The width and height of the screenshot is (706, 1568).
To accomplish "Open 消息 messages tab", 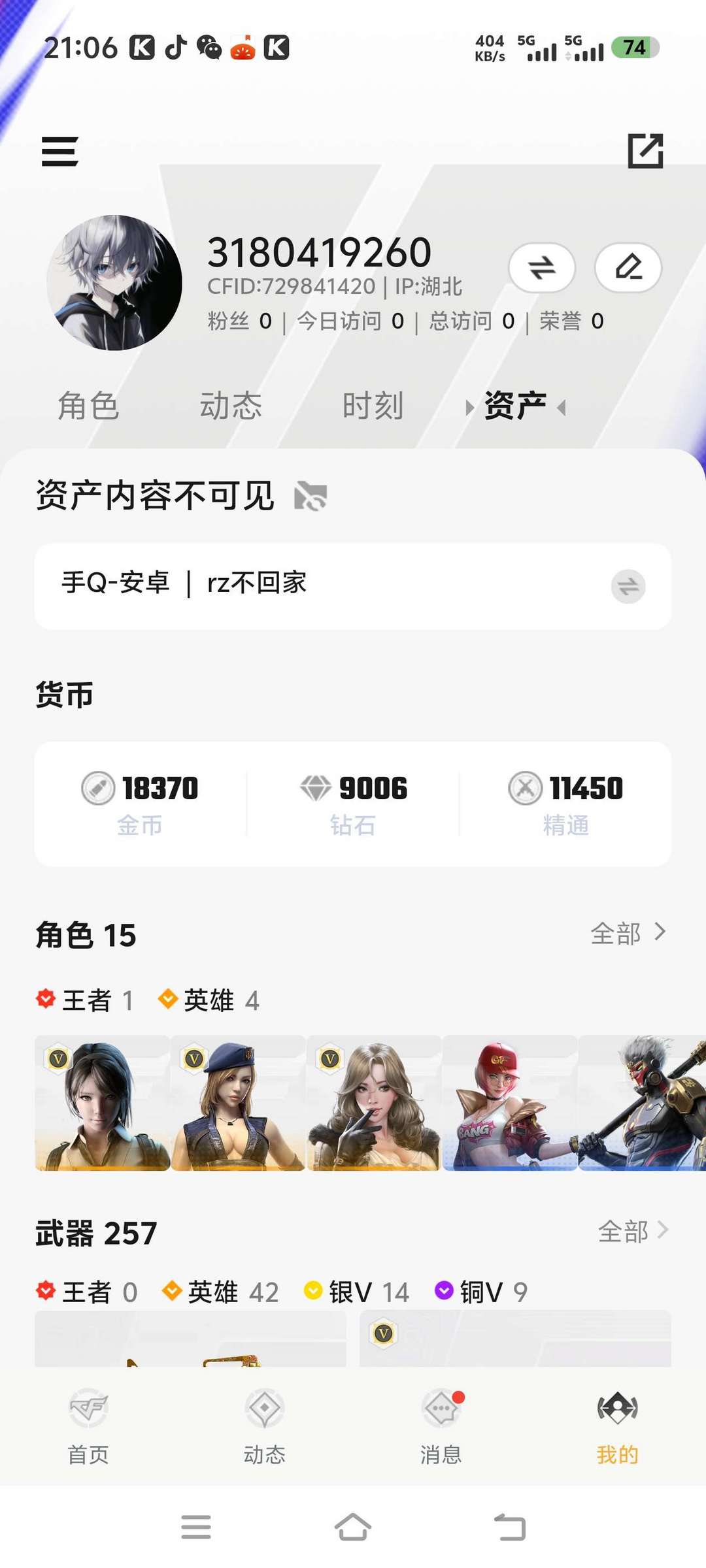I will point(441,1427).
